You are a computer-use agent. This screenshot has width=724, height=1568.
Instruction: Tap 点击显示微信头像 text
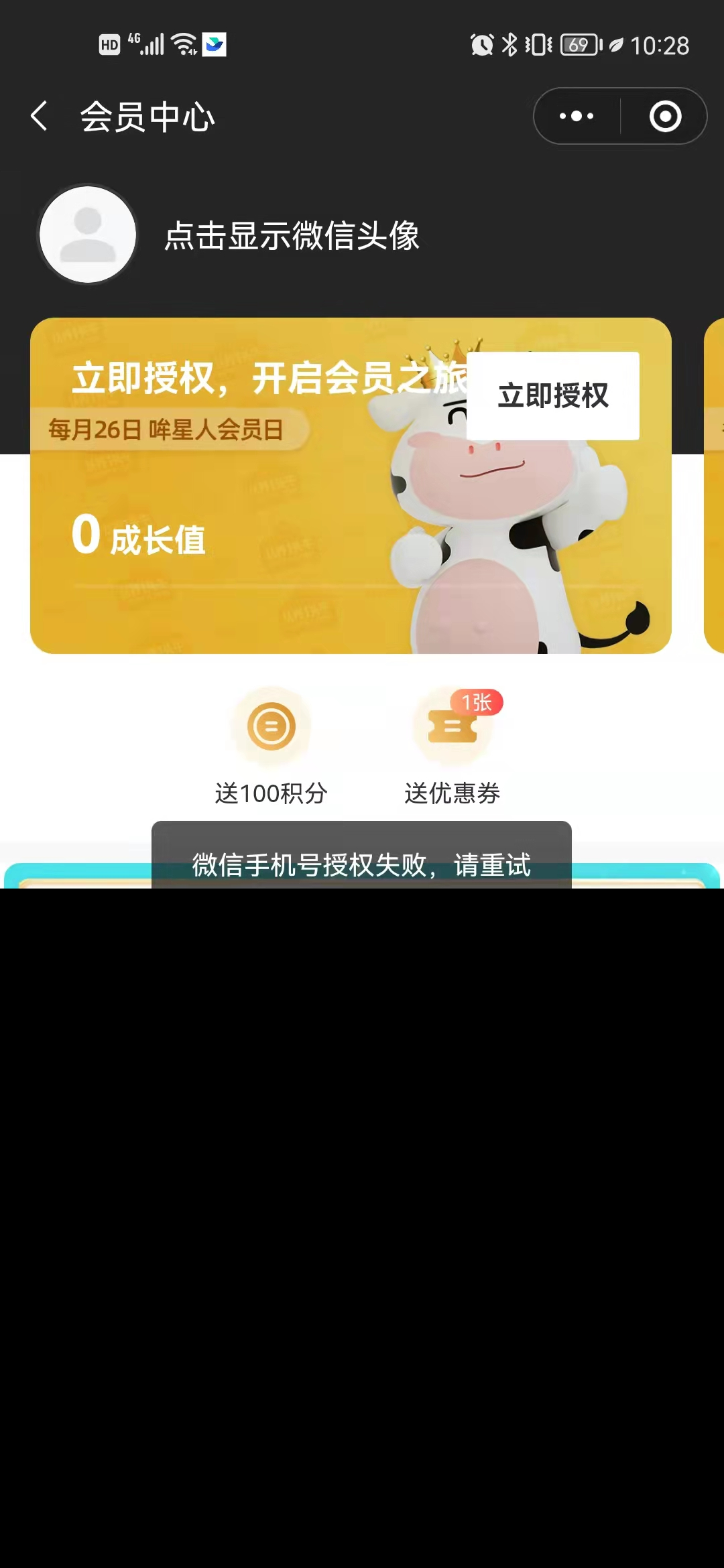tap(292, 236)
